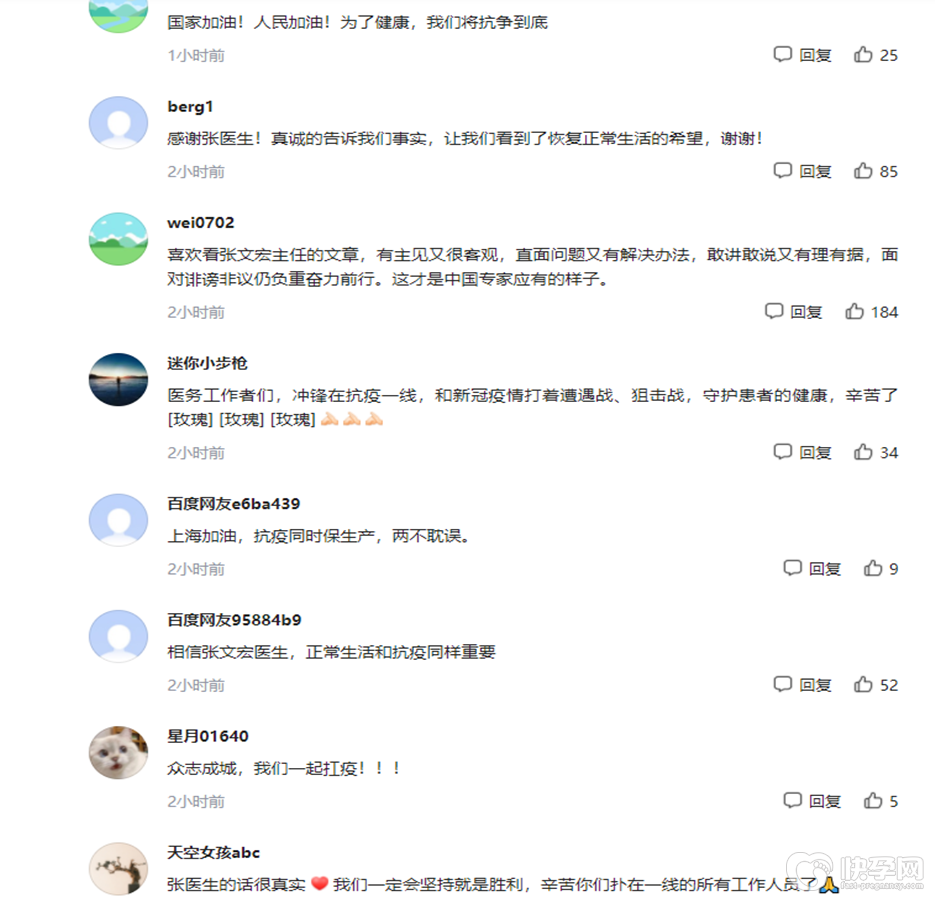
Task: Open 星月01640's cat avatar
Action: tap(118, 752)
